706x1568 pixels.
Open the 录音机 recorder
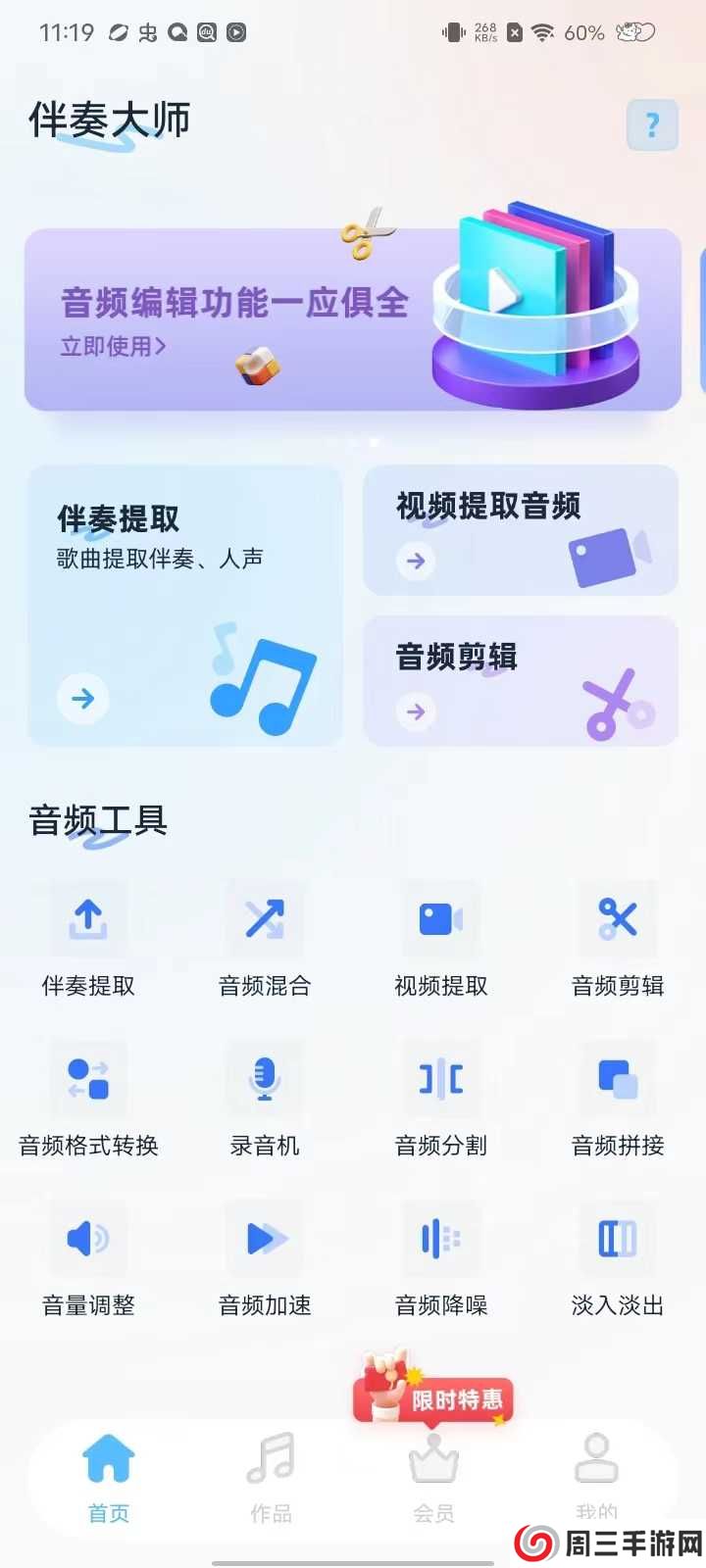(x=265, y=1099)
